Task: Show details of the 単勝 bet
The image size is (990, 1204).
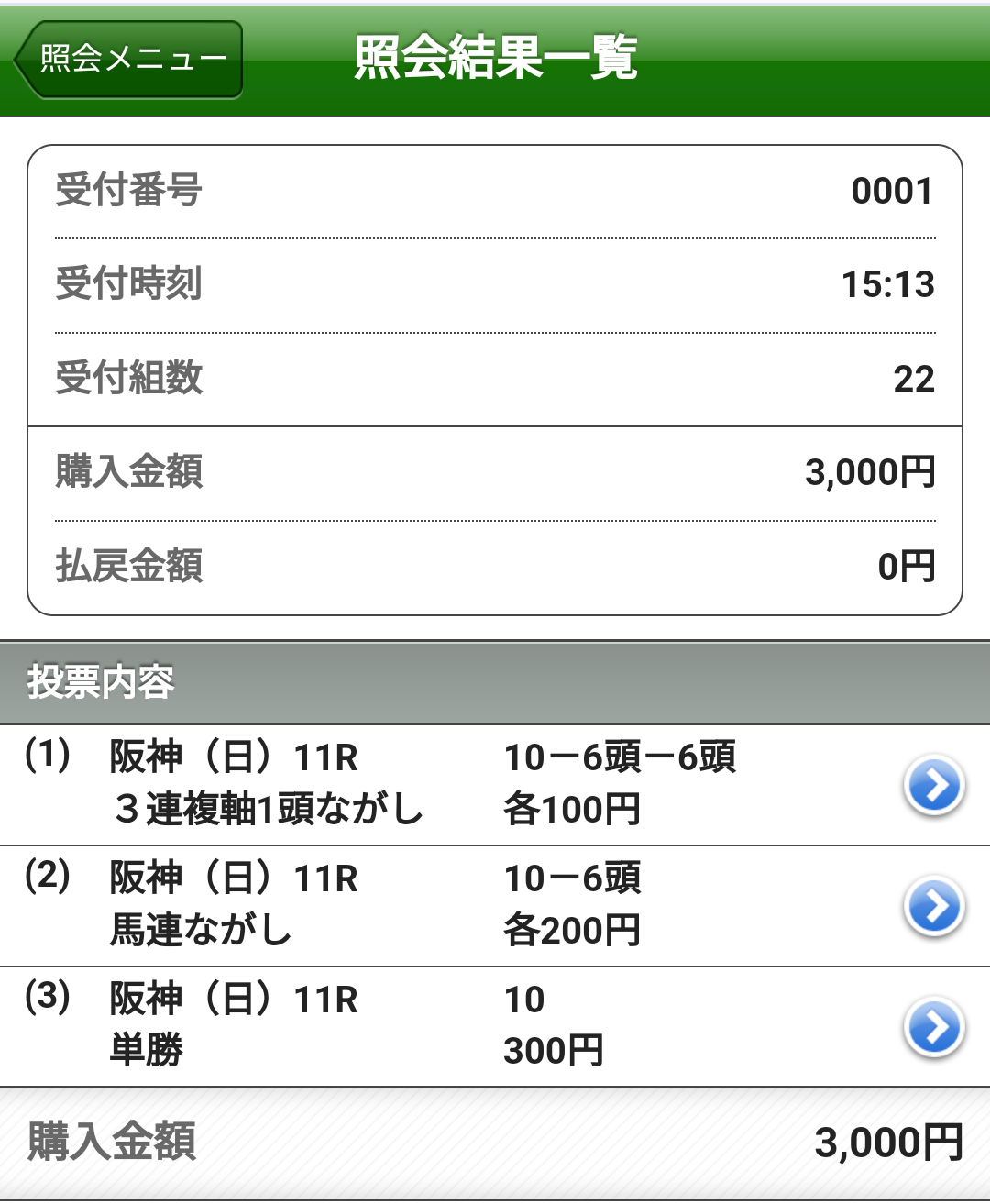Action: [x=933, y=1026]
